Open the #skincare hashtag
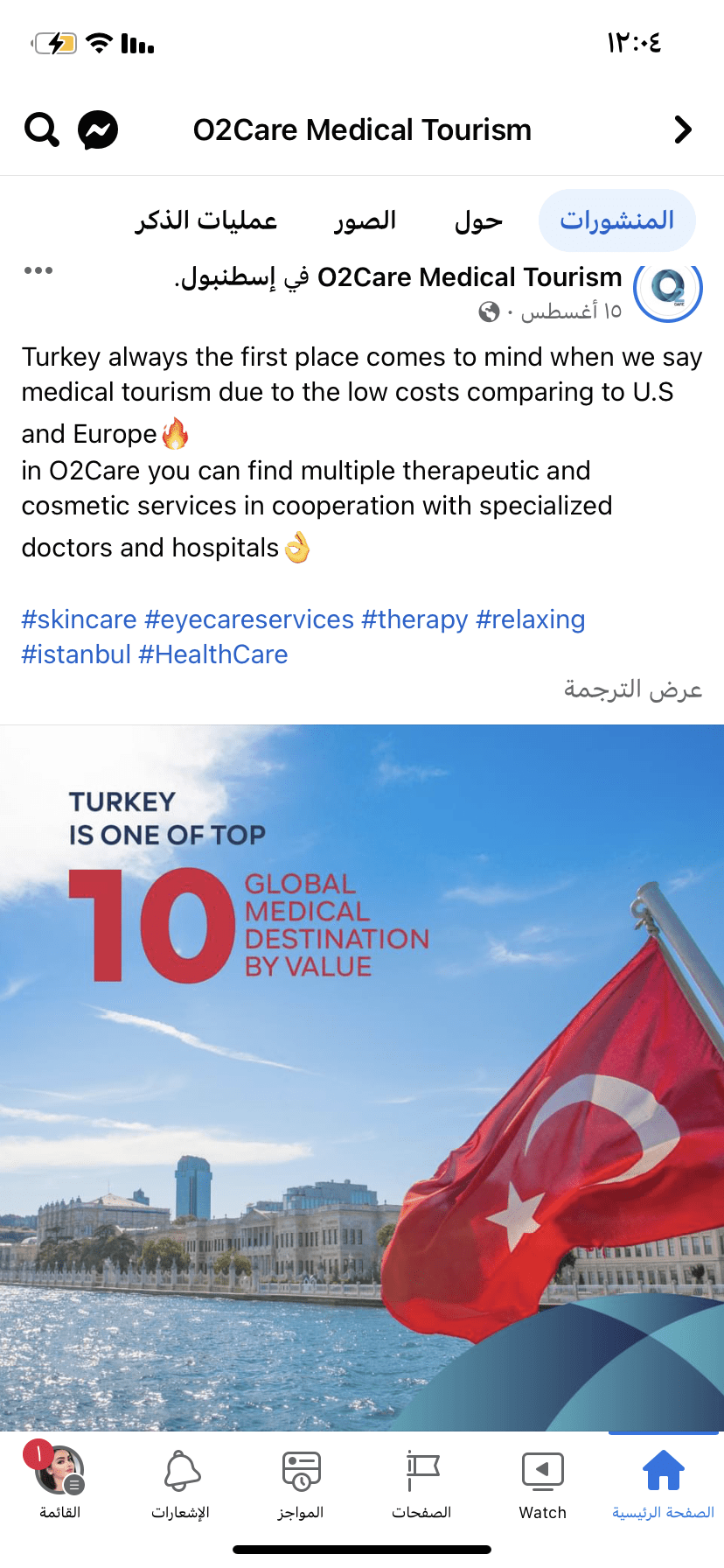This screenshot has height=1568, width=724. click(79, 619)
